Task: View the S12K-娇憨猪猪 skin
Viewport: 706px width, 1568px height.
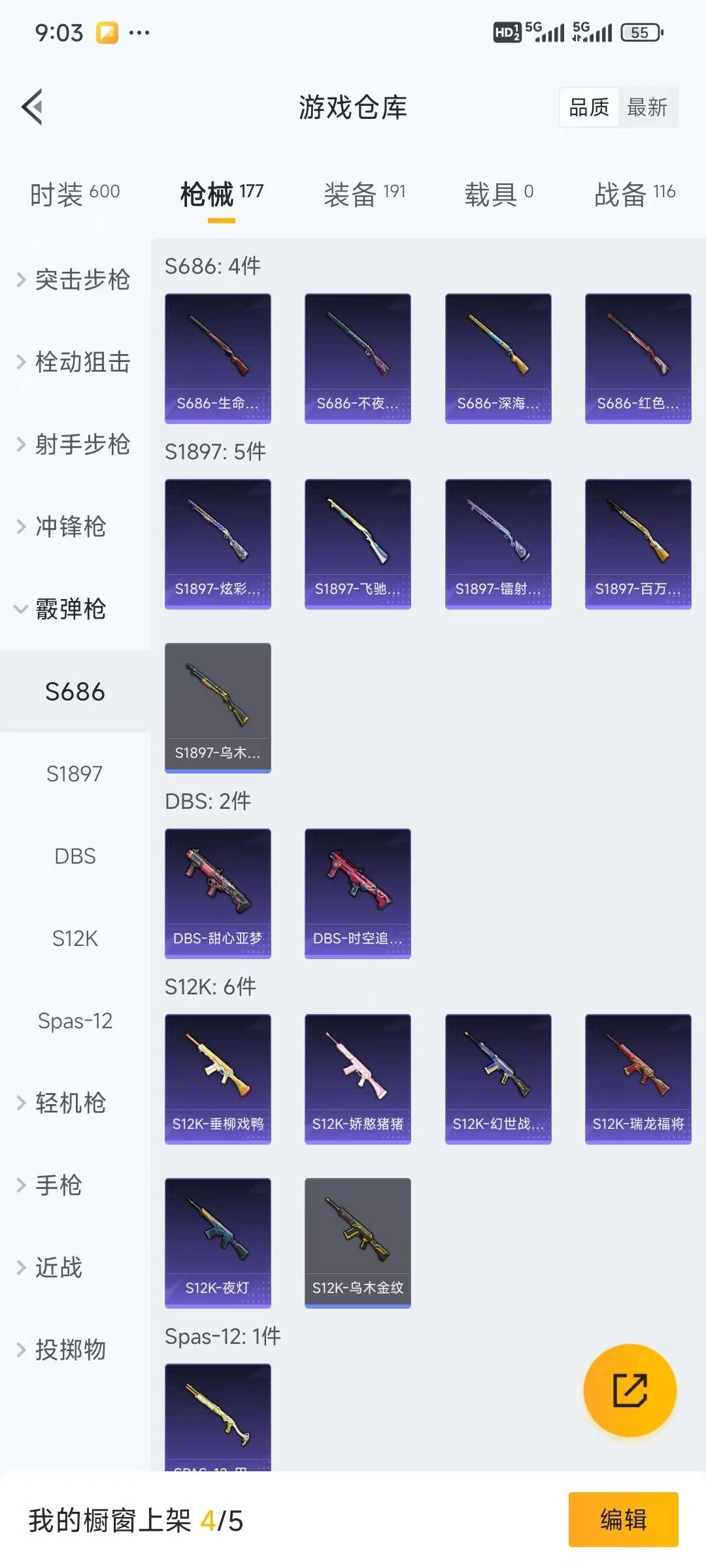Action: coord(358,1079)
